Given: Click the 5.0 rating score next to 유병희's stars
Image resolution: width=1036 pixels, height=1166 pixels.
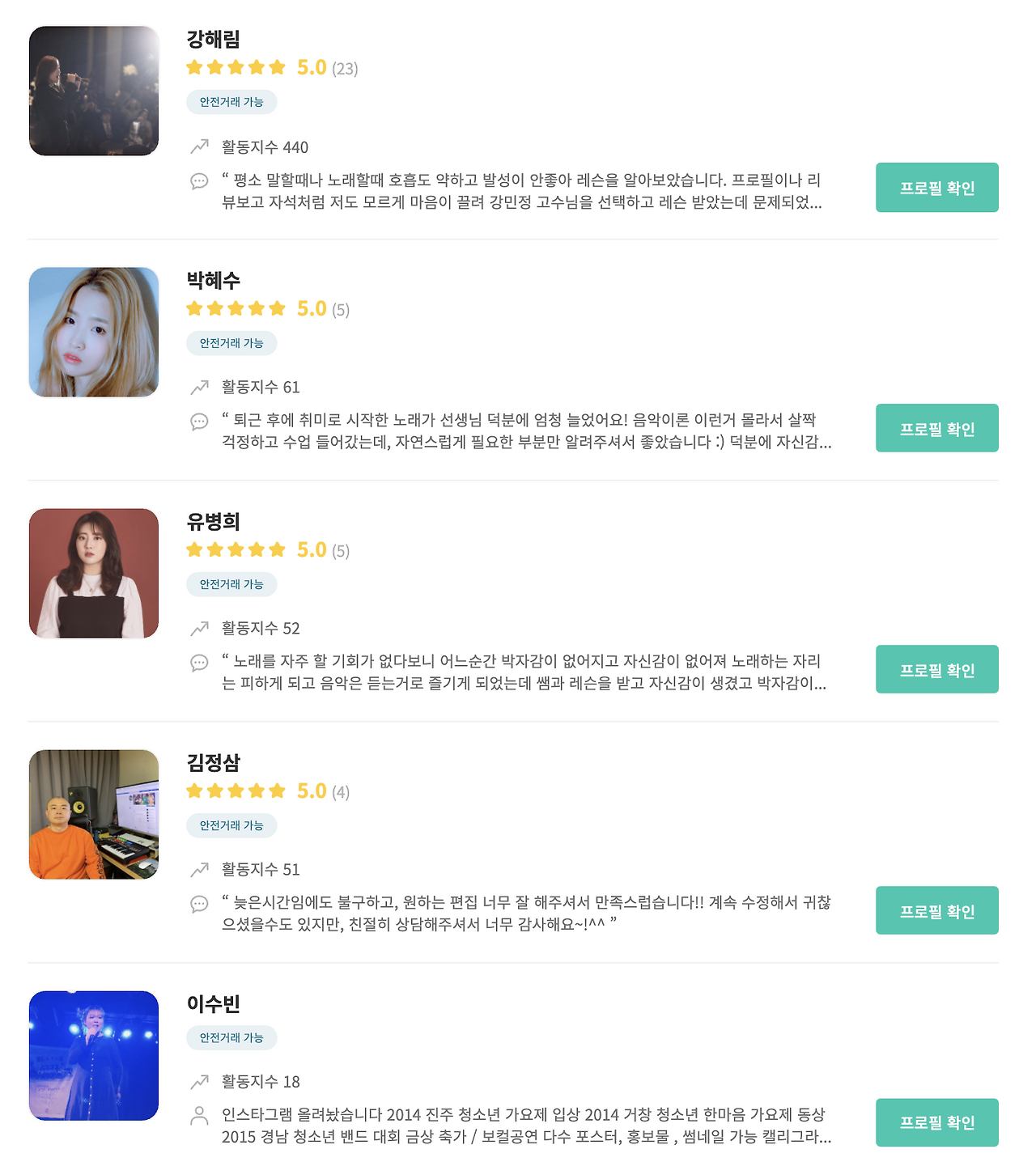Looking at the screenshot, I should tap(309, 549).
